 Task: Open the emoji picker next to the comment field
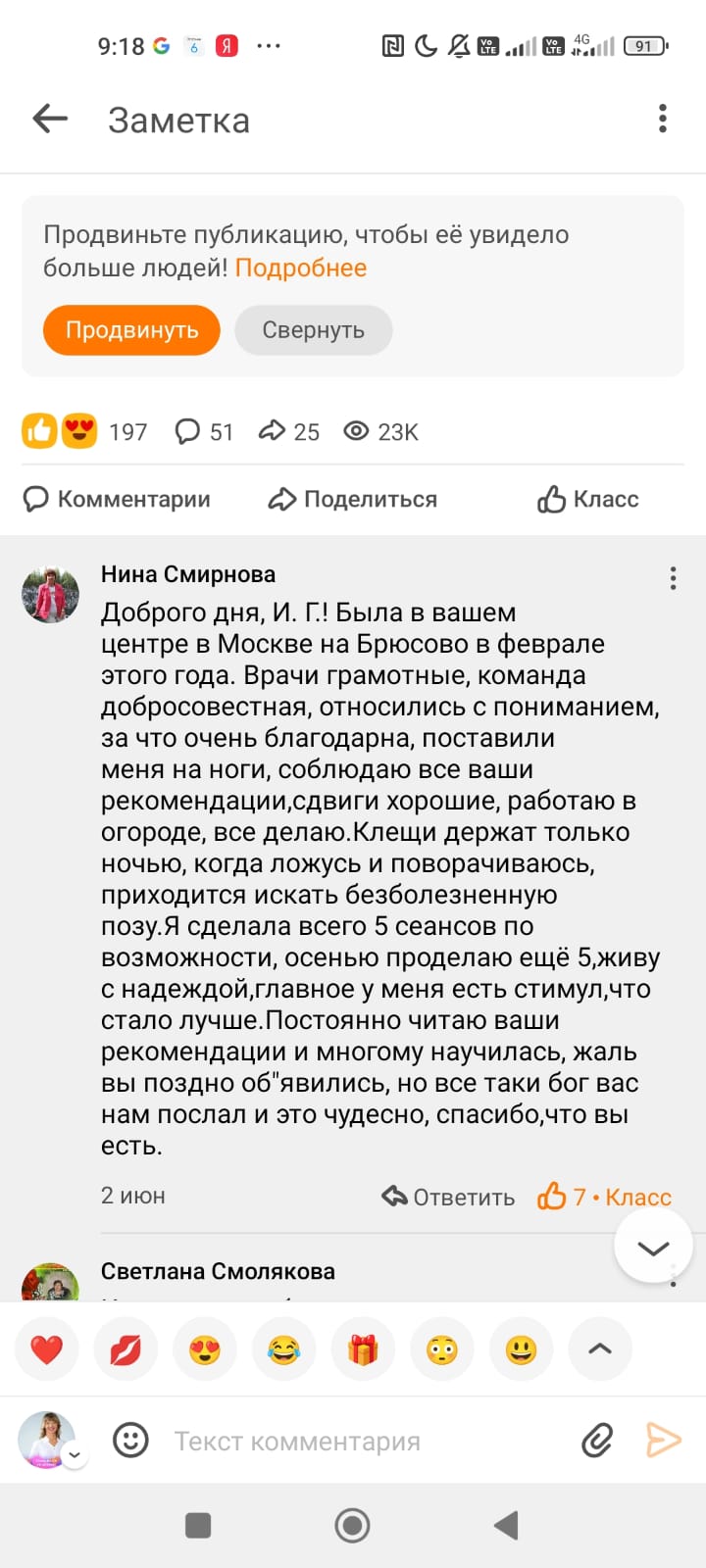click(131, 1440)
